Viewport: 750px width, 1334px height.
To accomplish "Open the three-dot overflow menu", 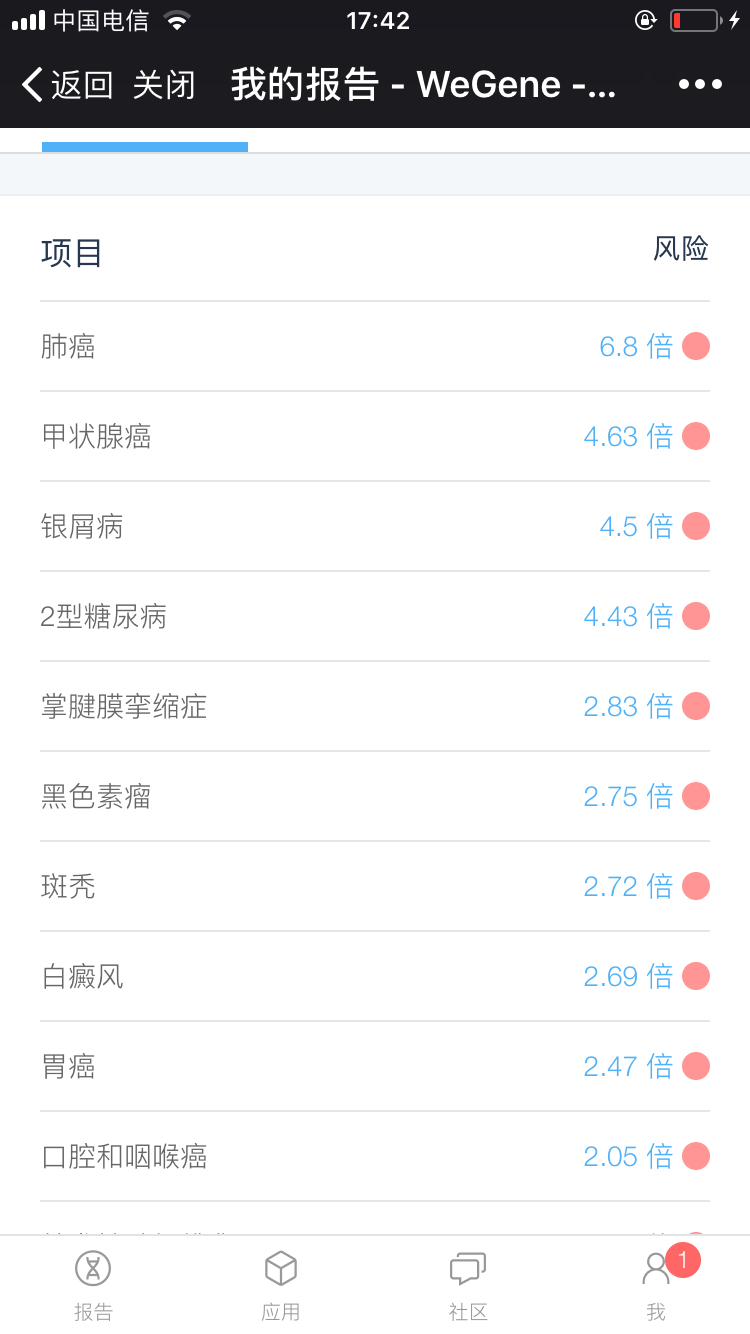I will point(700,85).
